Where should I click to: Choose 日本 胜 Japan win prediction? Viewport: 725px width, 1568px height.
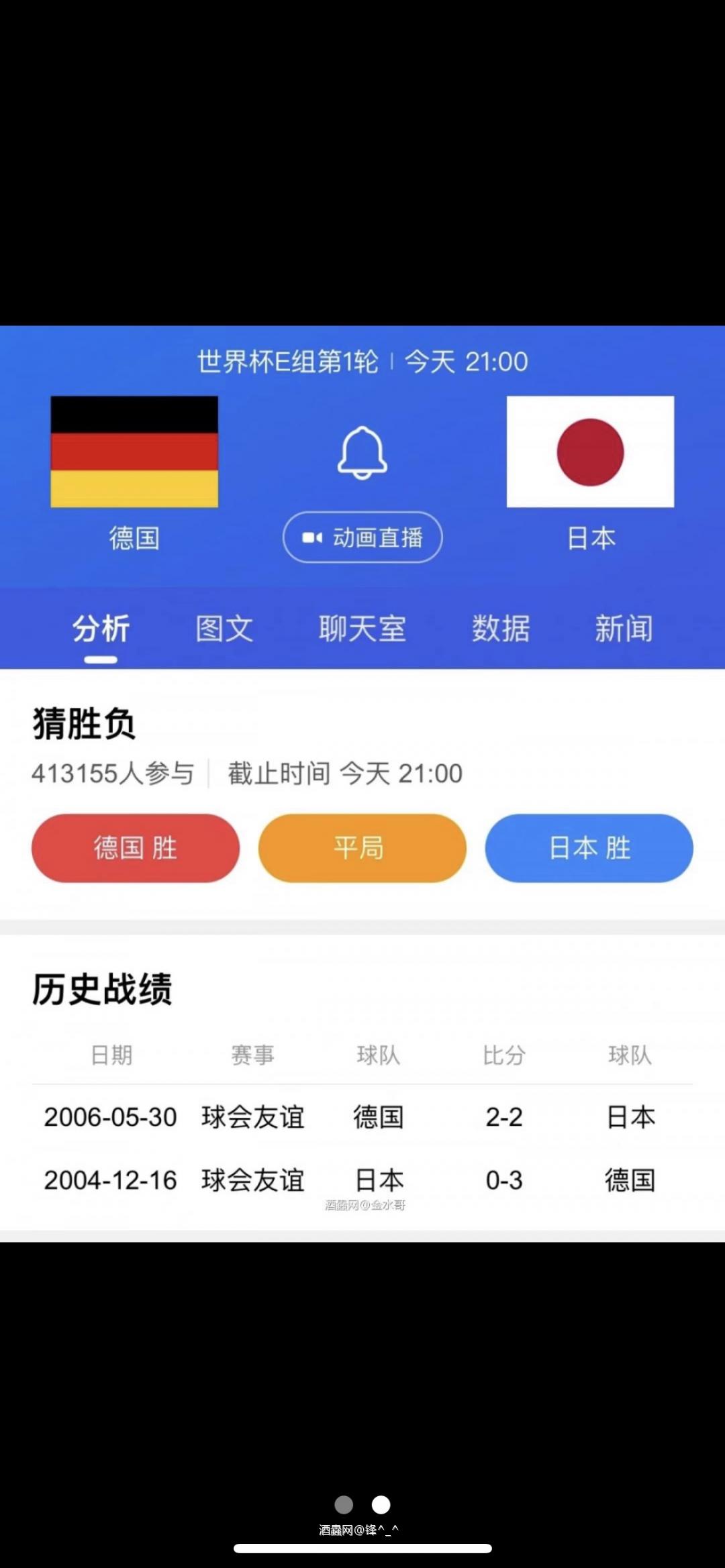(x=589, y=847)
